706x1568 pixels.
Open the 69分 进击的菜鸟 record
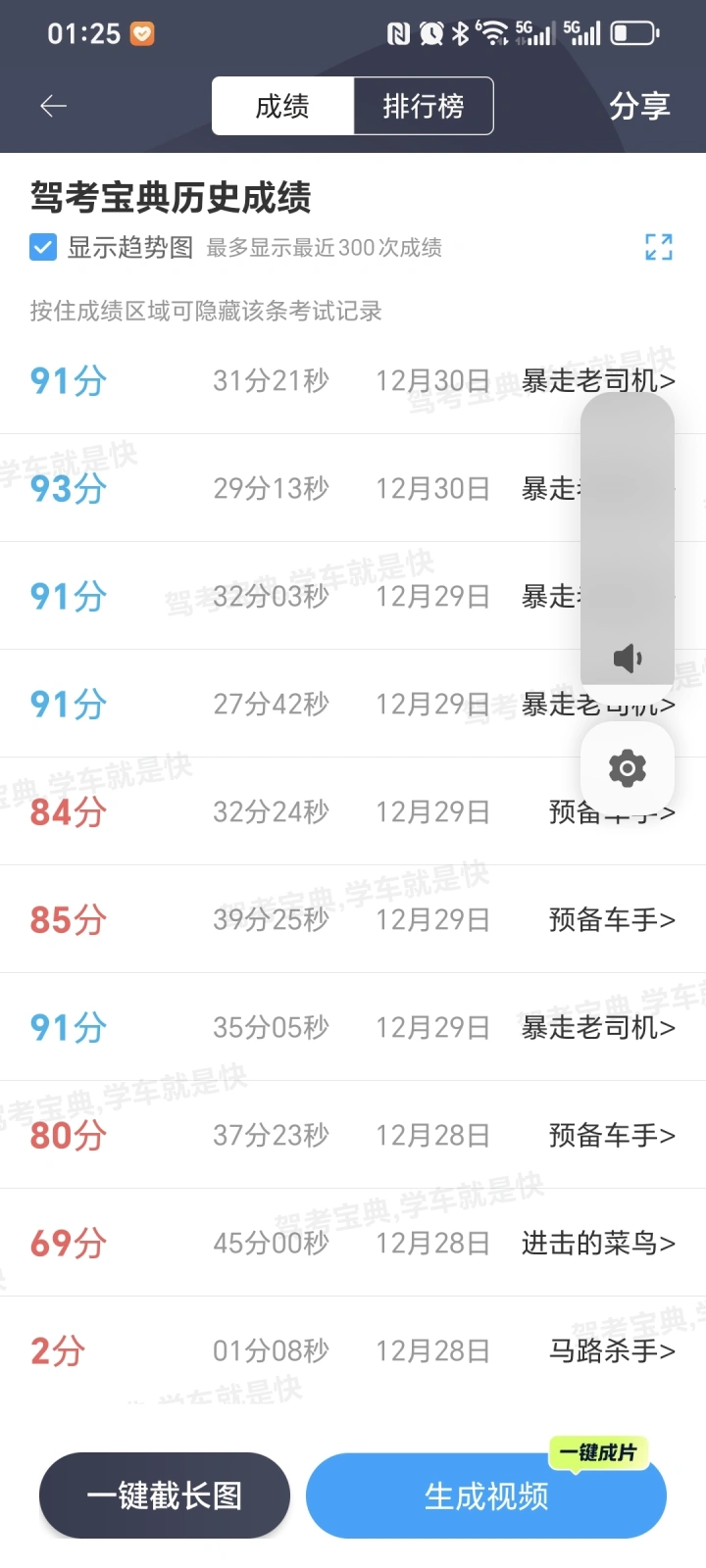[x=353, y=1243]
